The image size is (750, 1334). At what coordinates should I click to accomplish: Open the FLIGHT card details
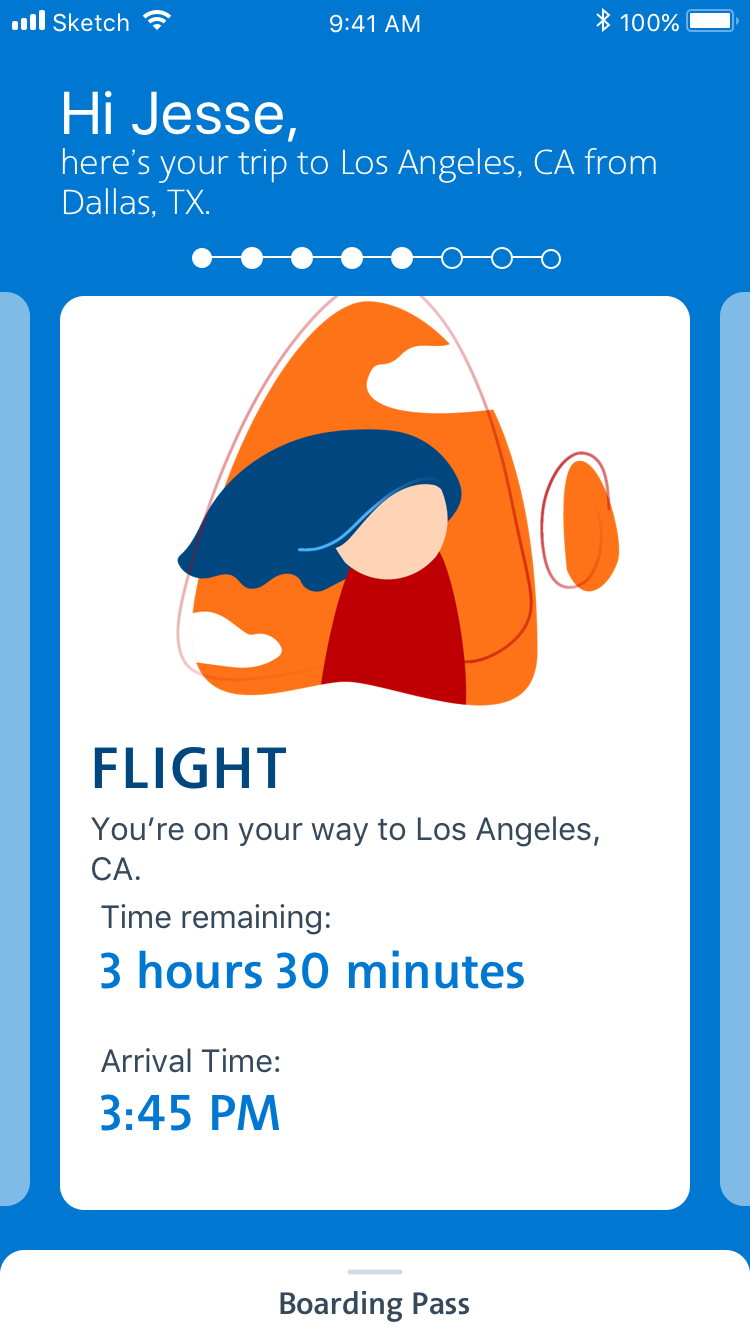click(375, 752)
